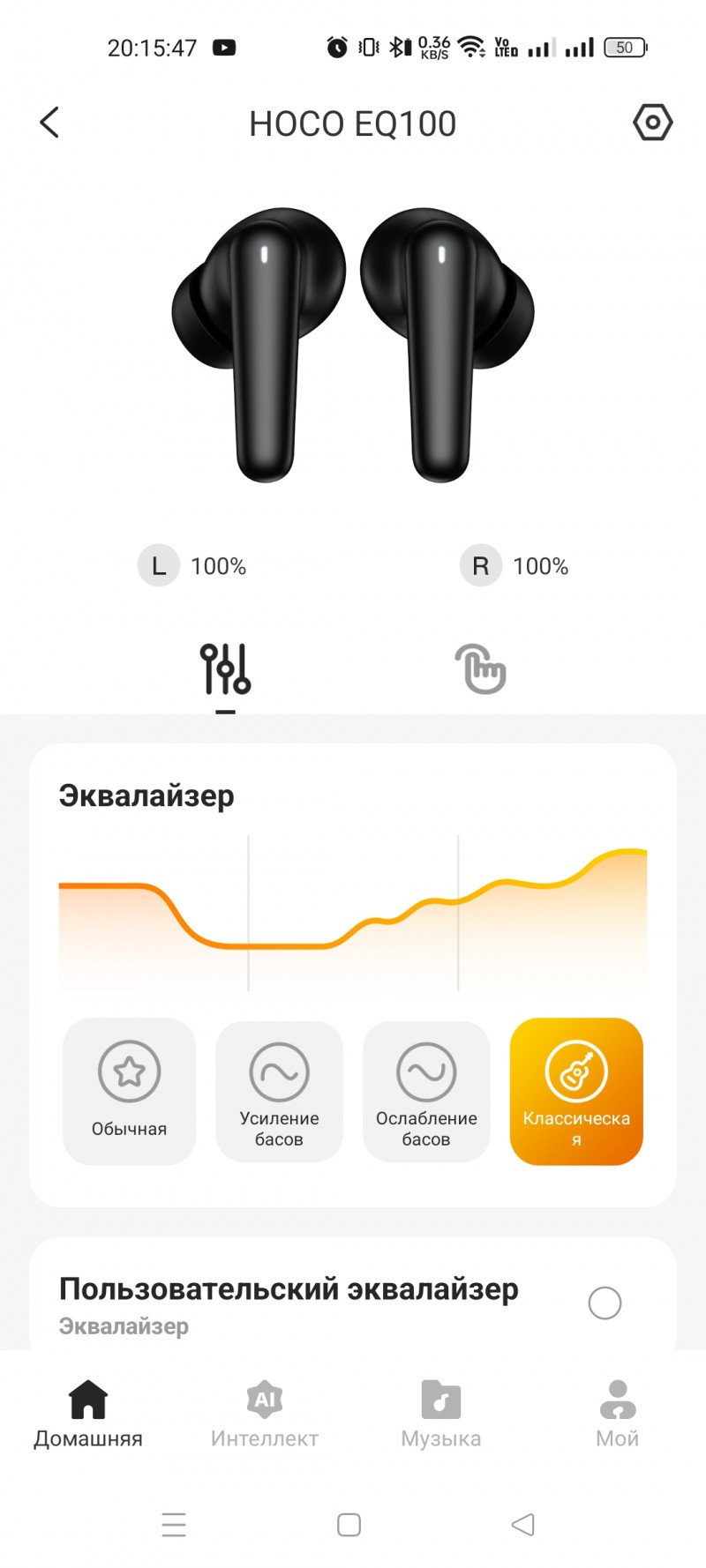Go back from HOCO EQ100 screen
706x1568 pixels.
pos(49,123)
